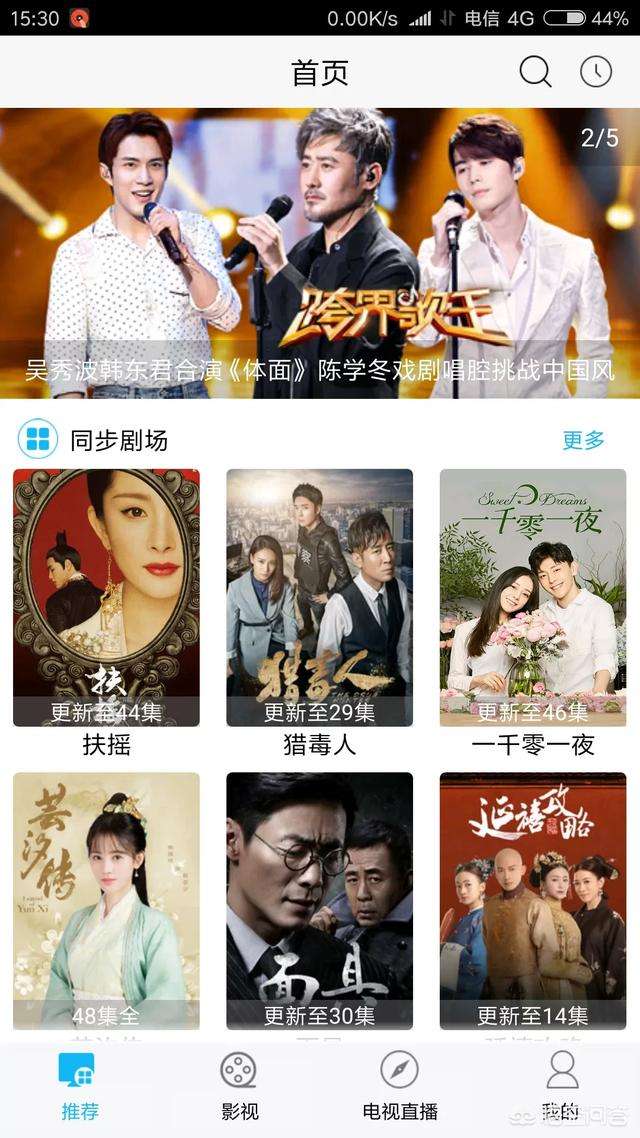Open the 我的 profile tab

coord(561,1086)
